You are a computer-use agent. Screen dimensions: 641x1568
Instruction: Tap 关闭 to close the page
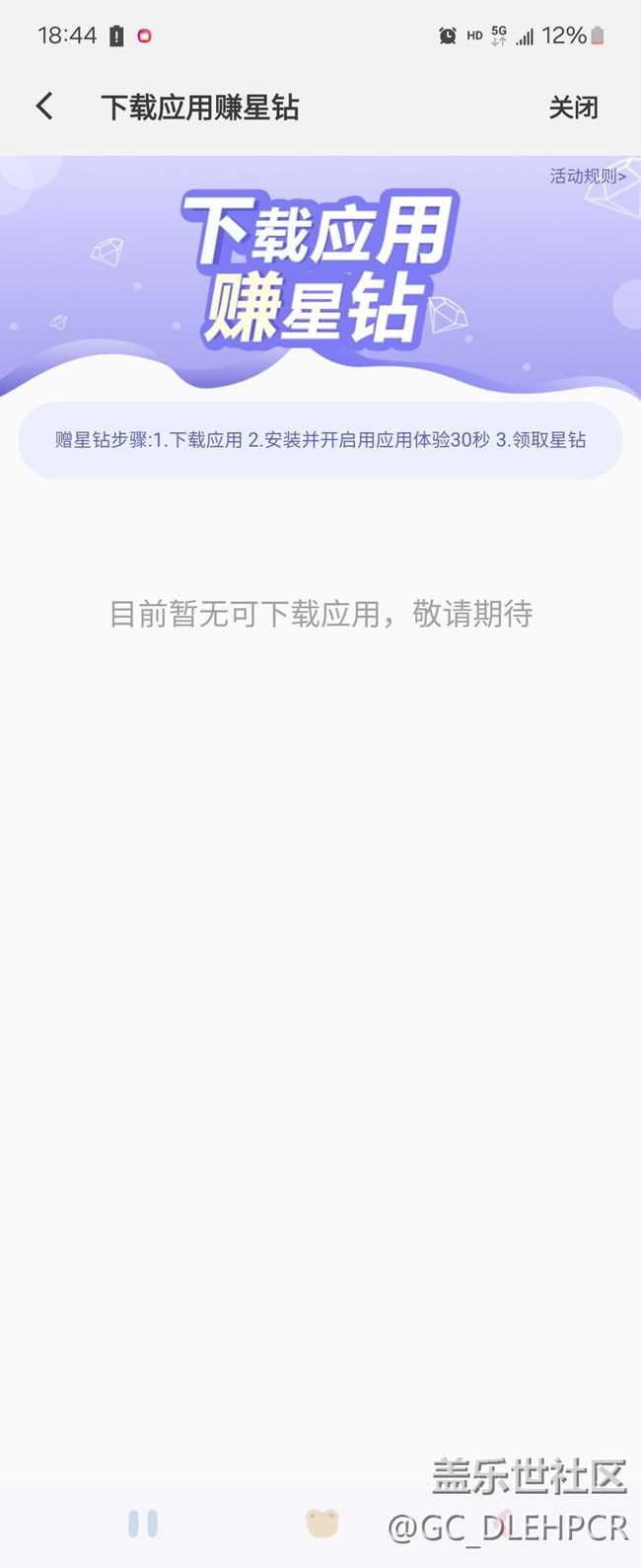(573, 108)
